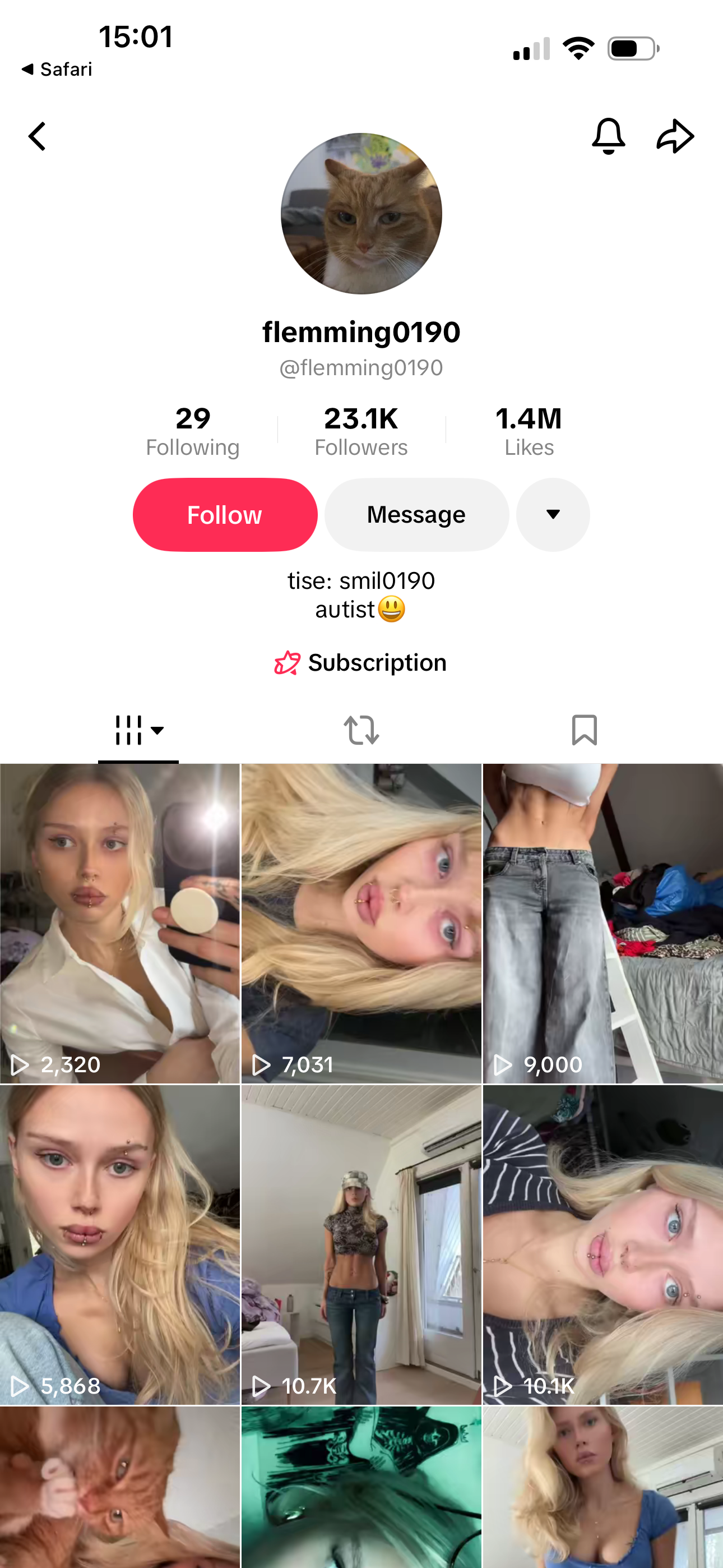723x1568 pixels.
Task: Open the notifications bell for this profile
Action: (x=608, y=136)
